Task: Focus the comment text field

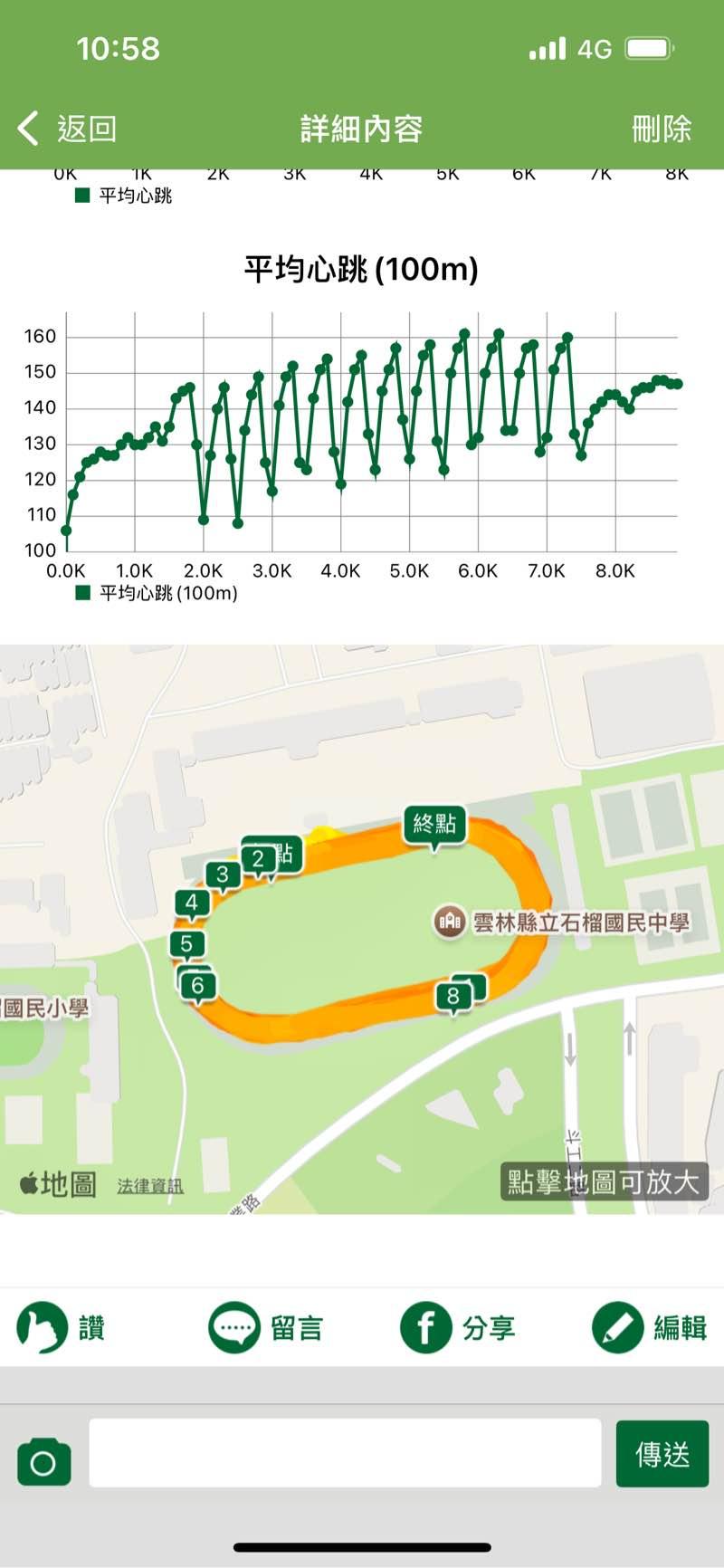Action: point(344,1452)
